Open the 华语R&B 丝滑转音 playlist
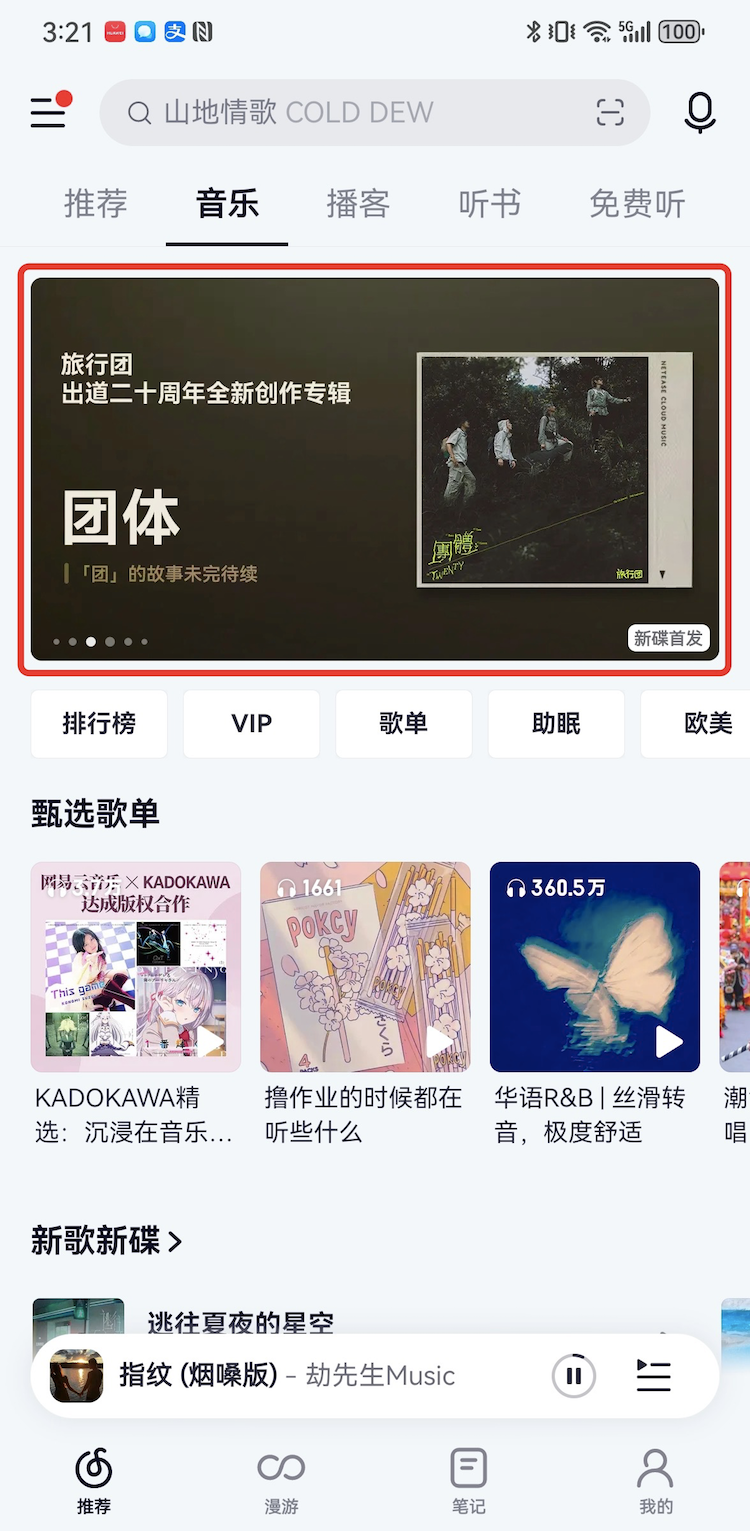Image resolution: width=750 pixels, height=1531 pixels. coord(594,967)
